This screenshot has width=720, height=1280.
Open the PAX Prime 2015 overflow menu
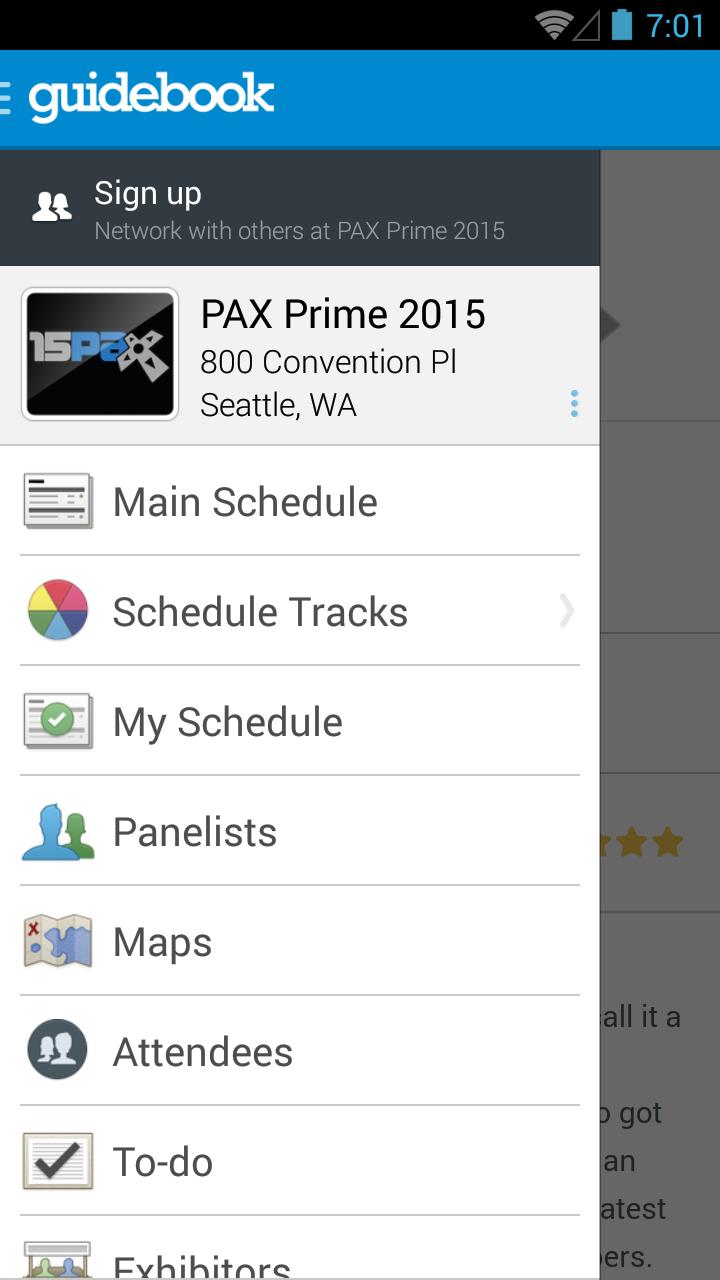(x=574, y=403)
